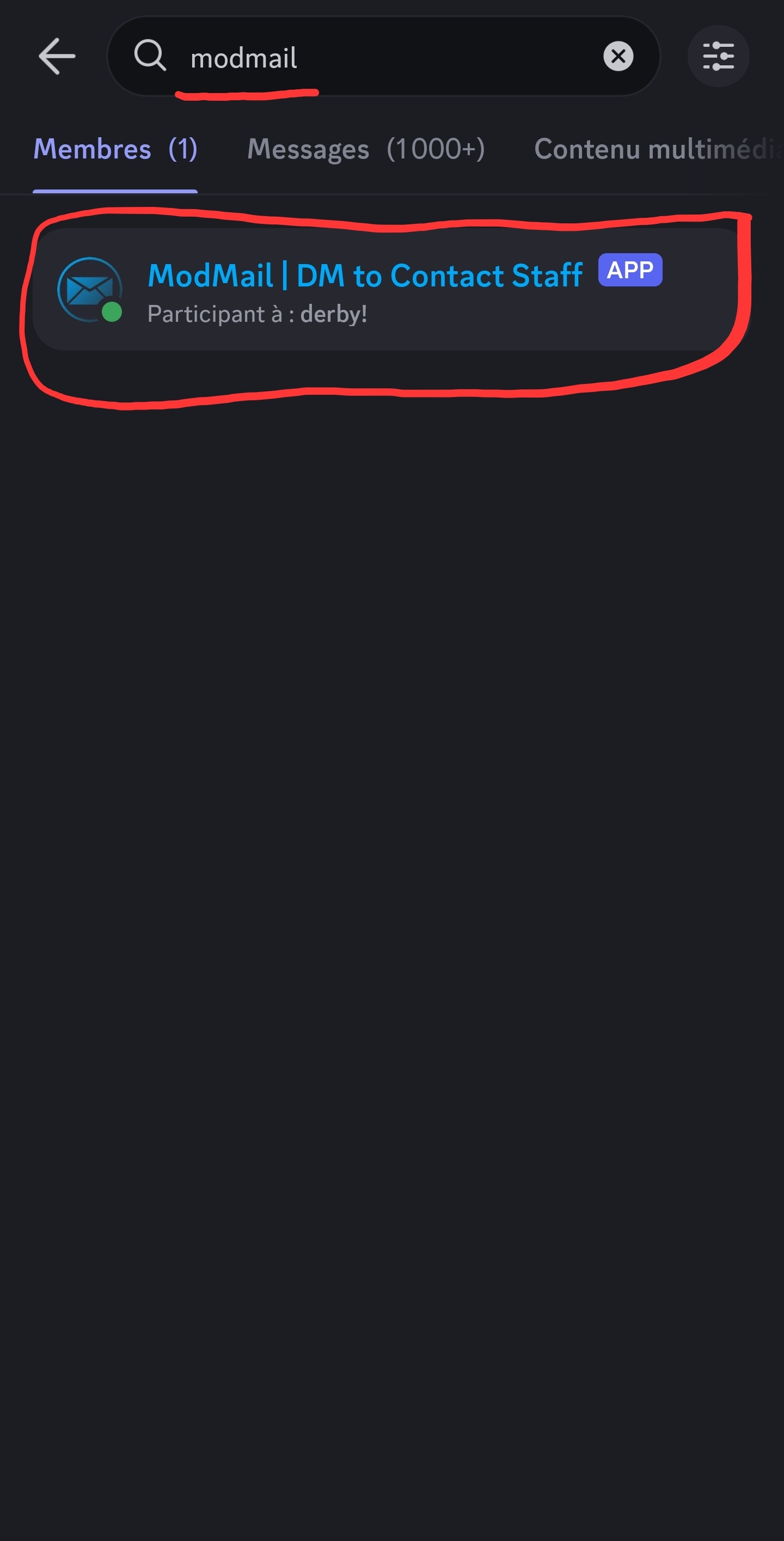Screen dimensions: 784x1541
Task: Edit the modmail search field
Action: (383, 57)
